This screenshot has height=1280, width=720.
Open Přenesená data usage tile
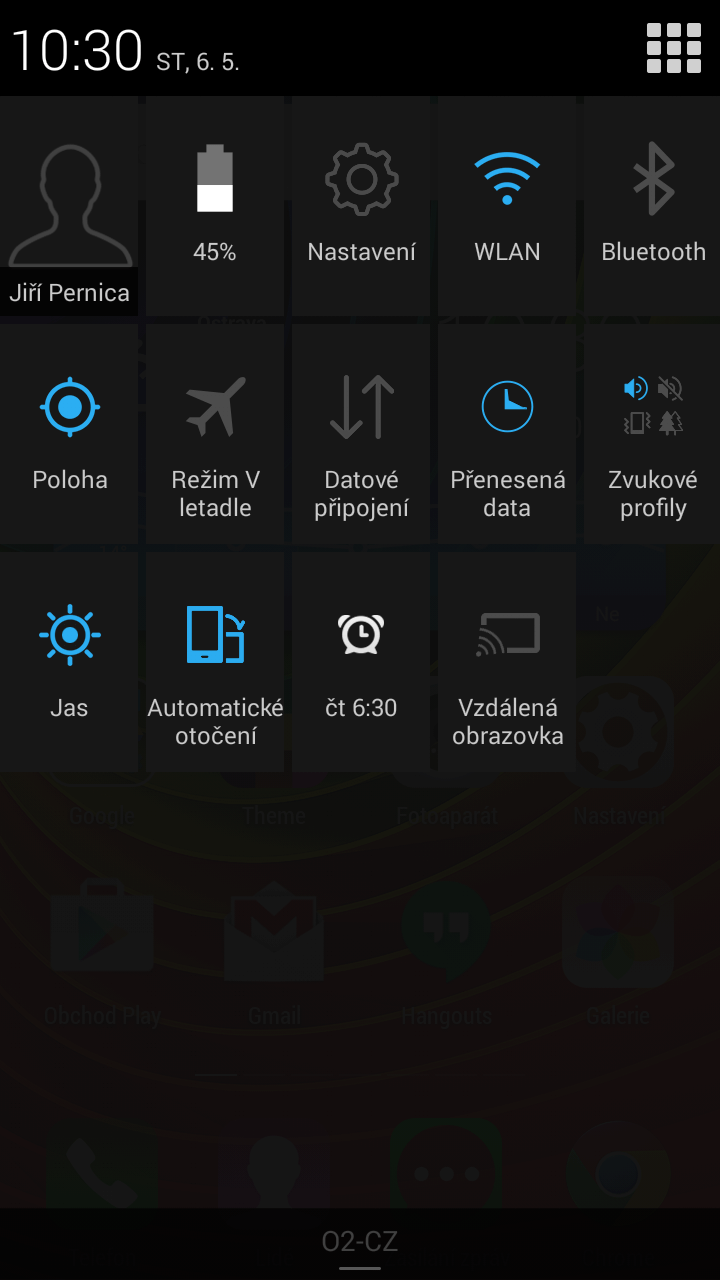click(507, 434)
